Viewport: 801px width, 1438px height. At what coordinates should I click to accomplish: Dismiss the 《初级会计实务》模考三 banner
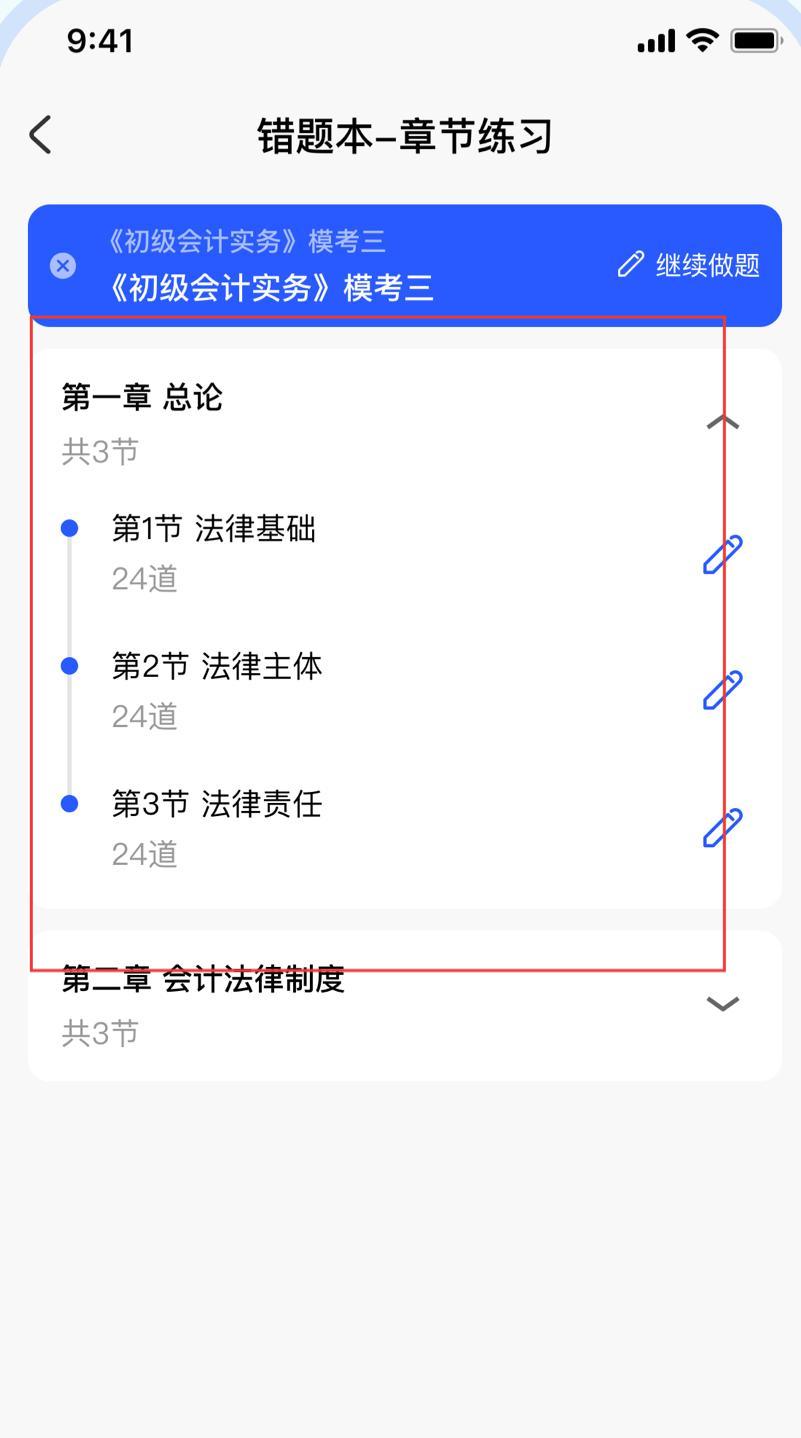pos(63,265)
